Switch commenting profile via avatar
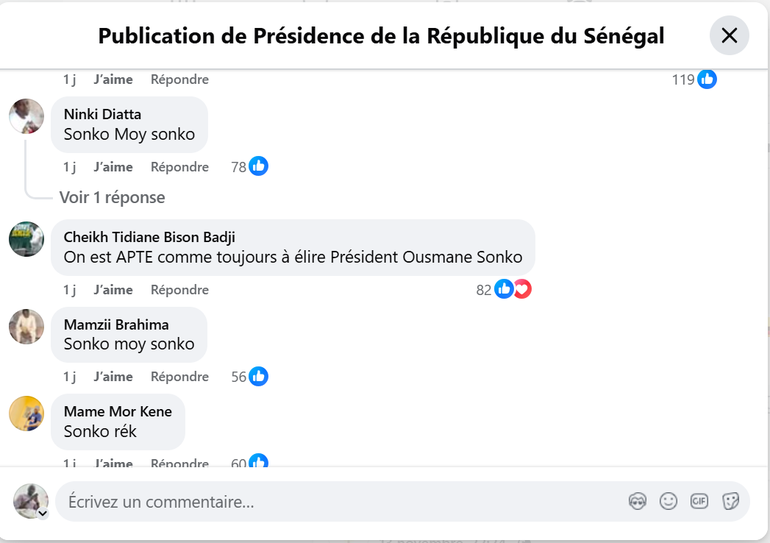The height and width of the screenshot is (543, 770). pyautogui.click(x=31, y=501)
